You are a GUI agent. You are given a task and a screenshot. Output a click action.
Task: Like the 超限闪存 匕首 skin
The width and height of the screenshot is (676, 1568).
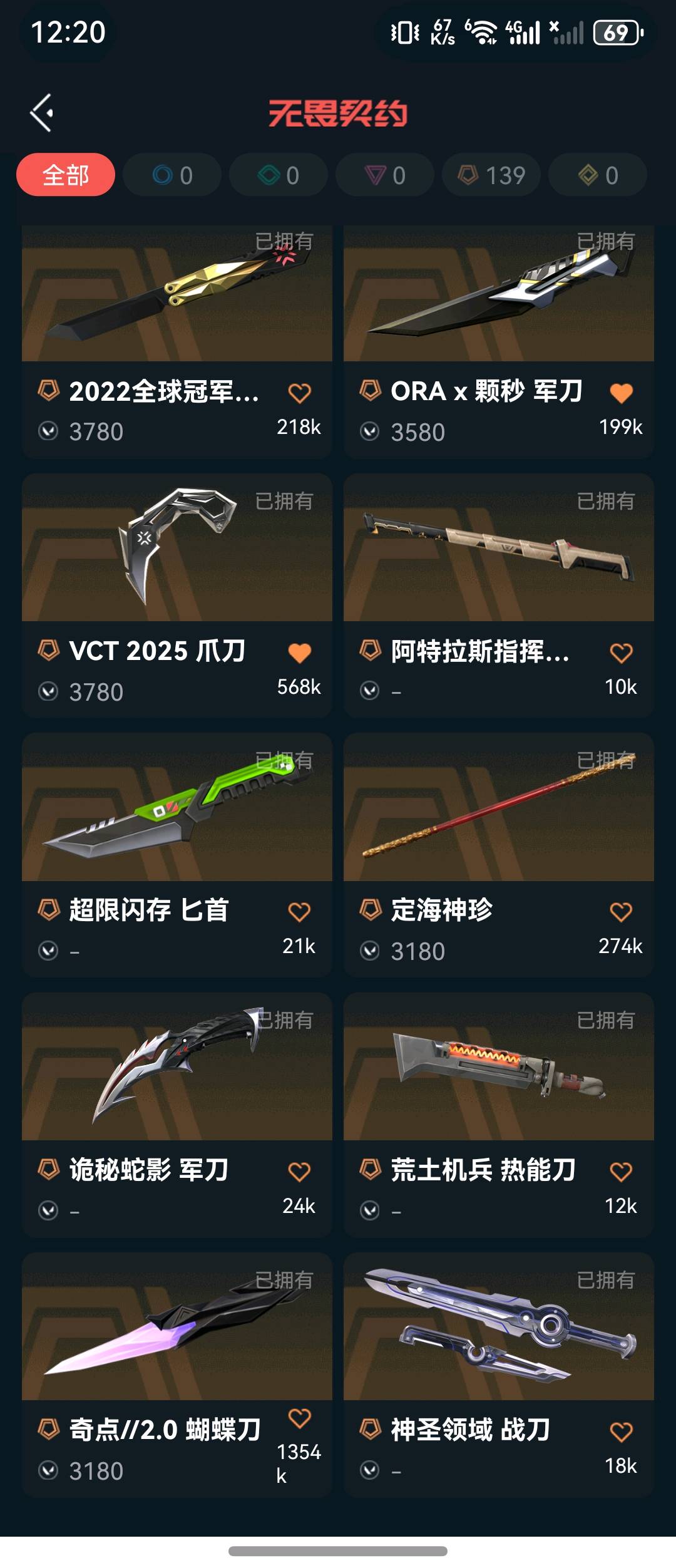click(x=299, y=912)
